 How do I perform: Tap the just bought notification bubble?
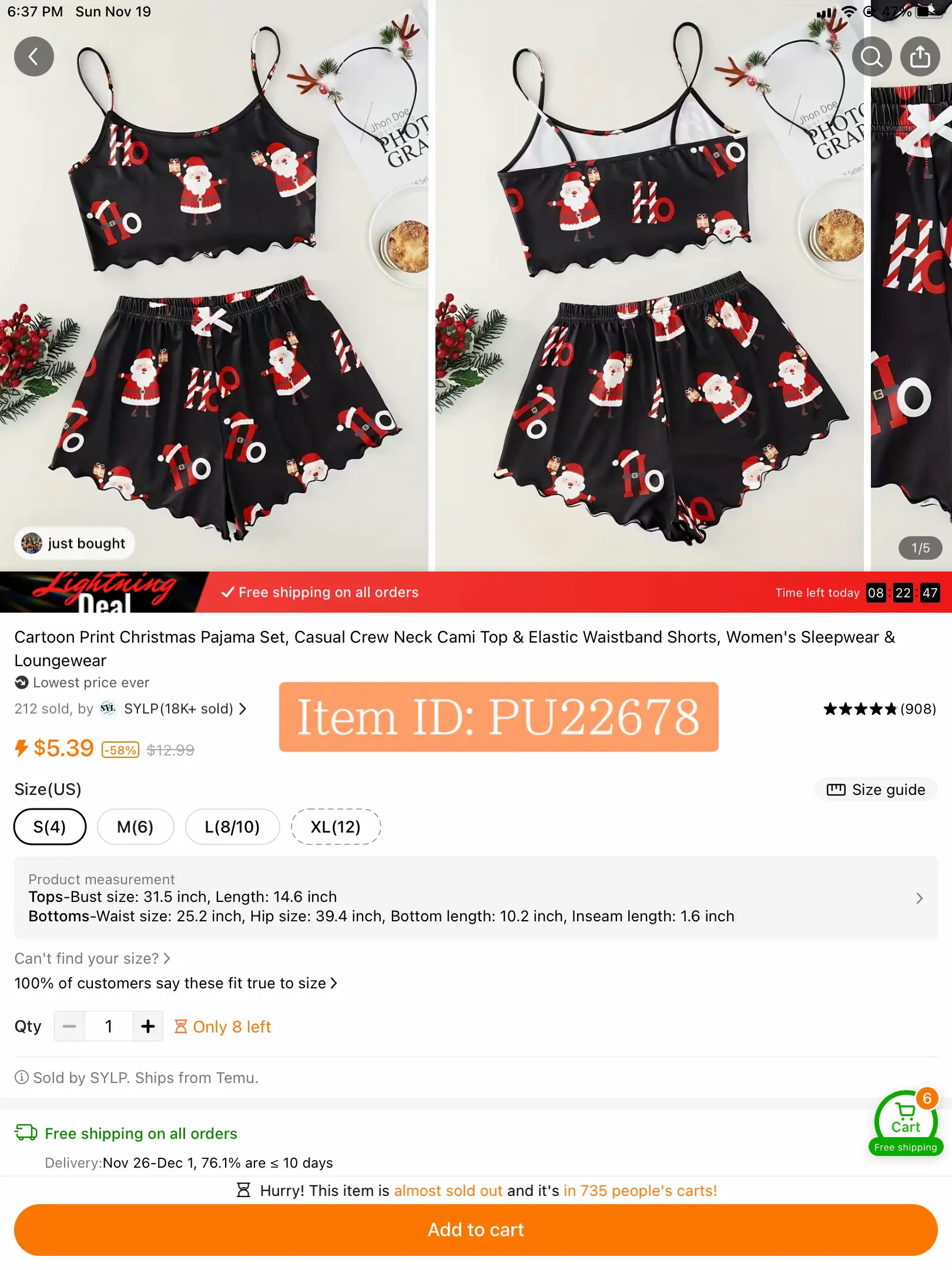75,543
